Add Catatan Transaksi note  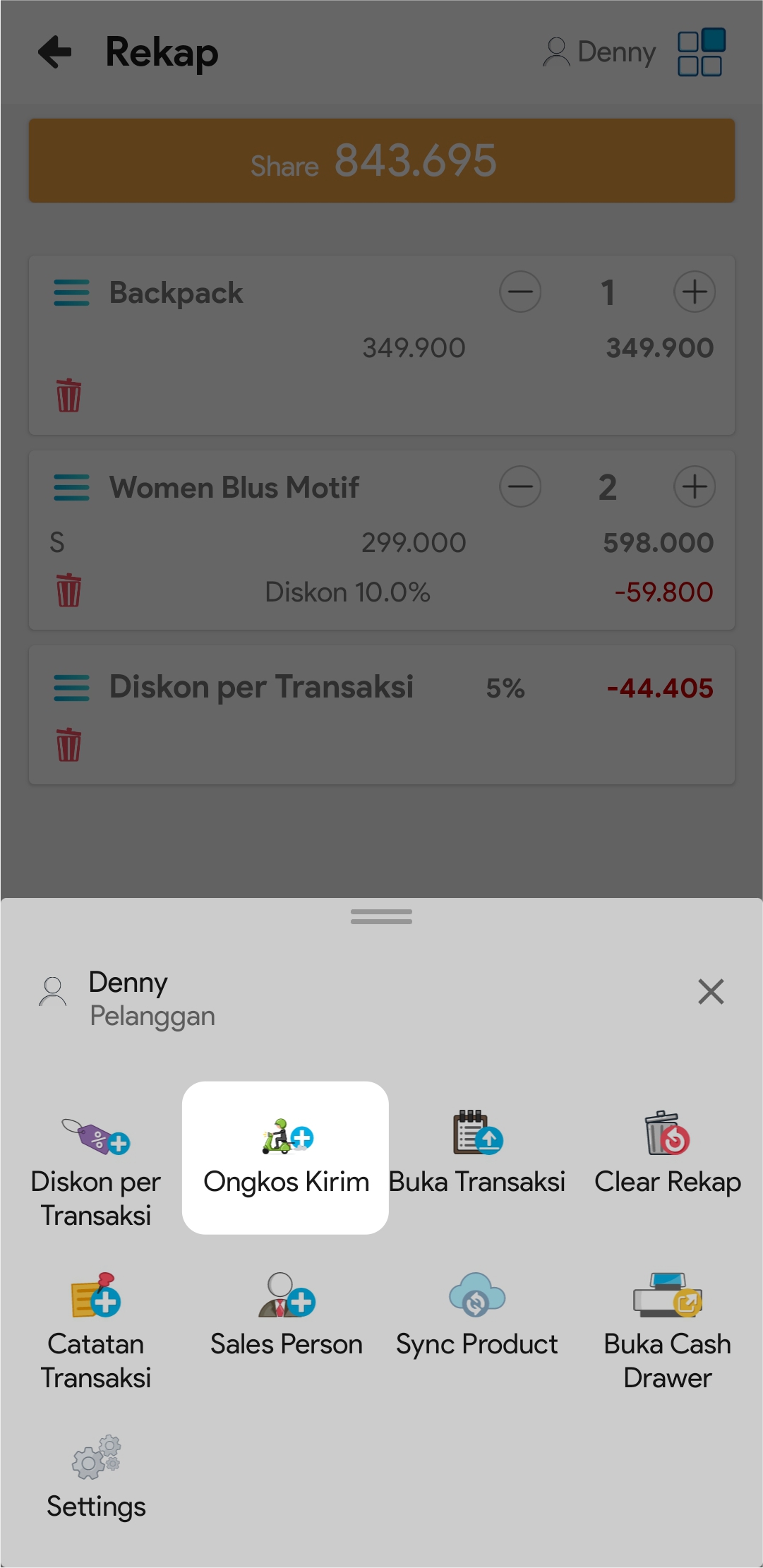(96, 1329)
